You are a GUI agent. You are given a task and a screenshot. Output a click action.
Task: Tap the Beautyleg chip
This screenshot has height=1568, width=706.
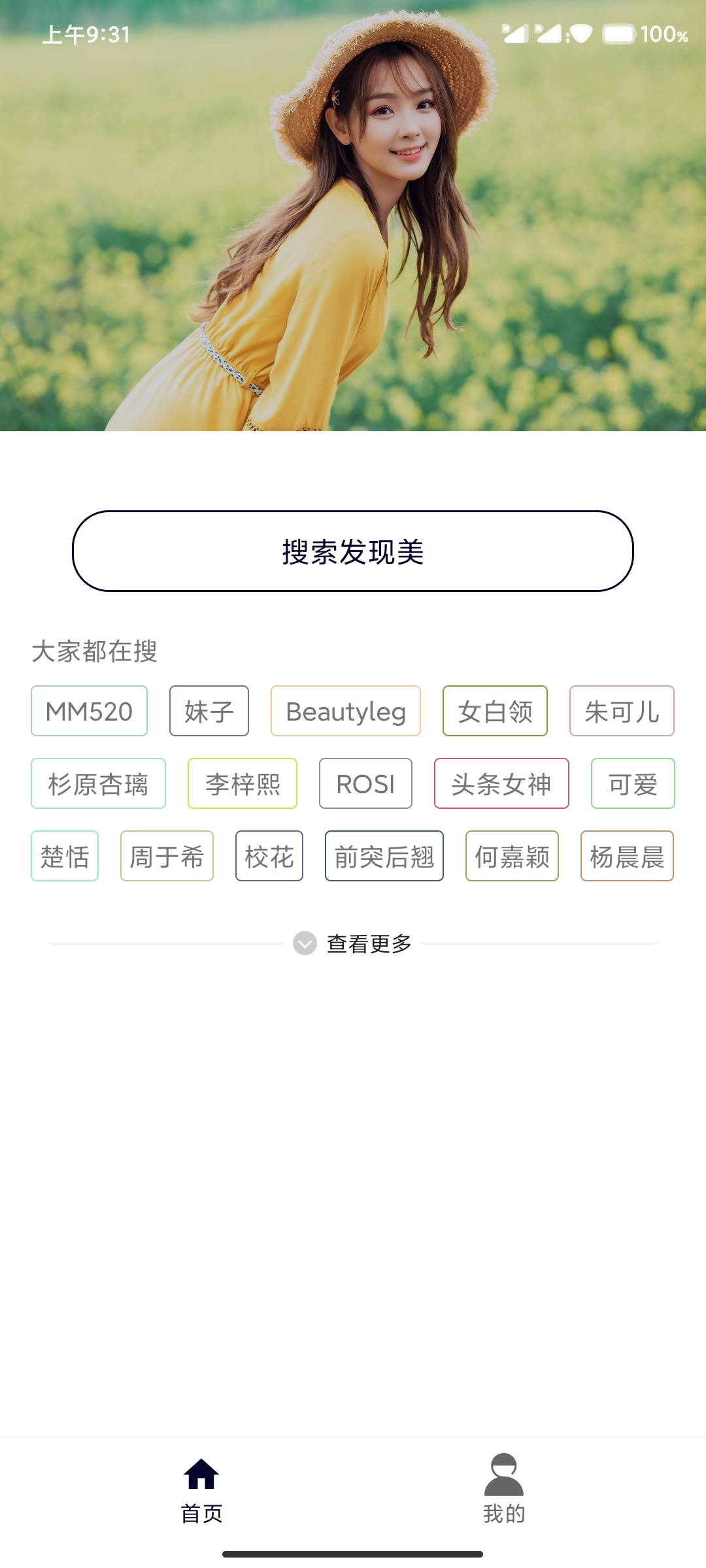point(346,711)
